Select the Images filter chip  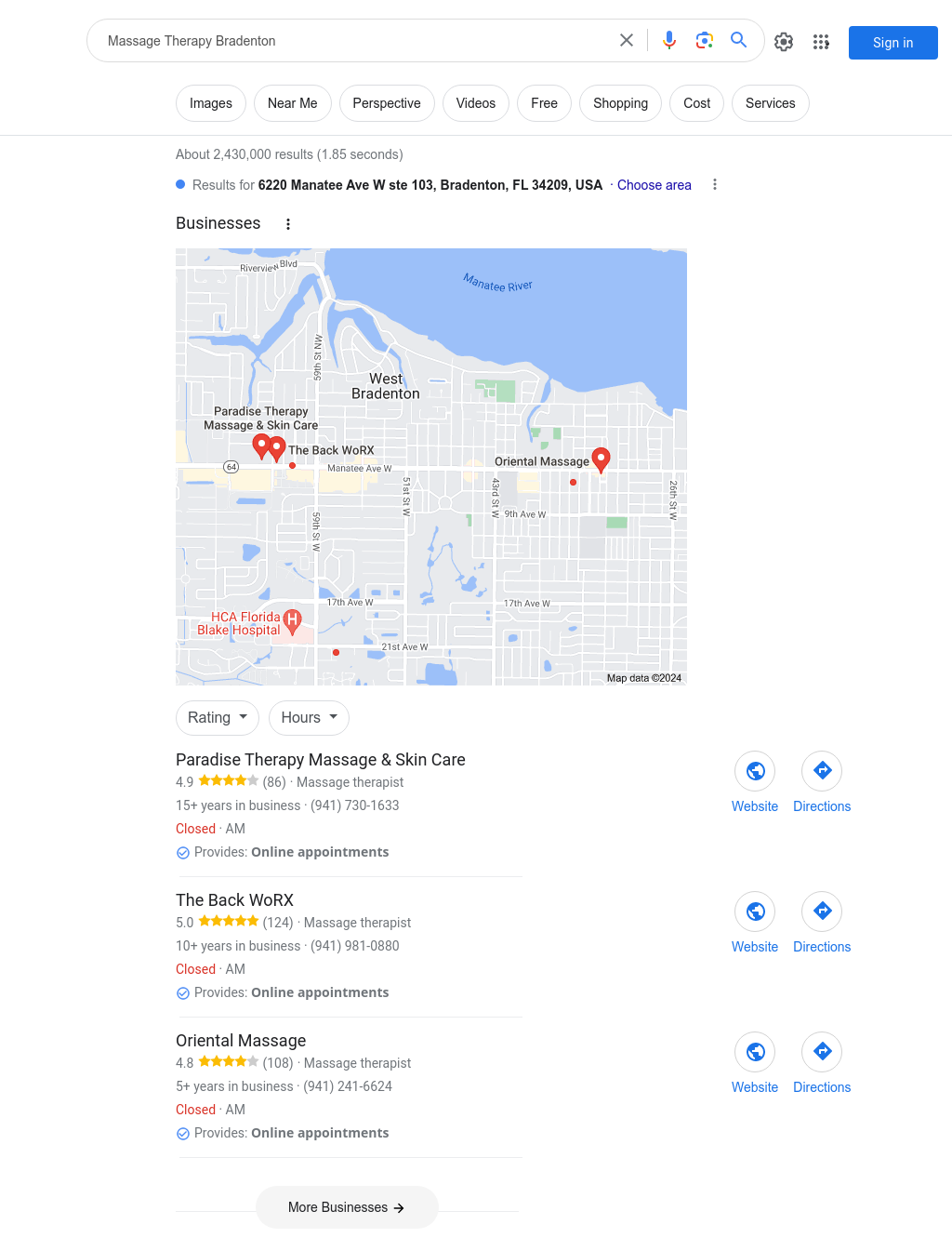(x=211, y=103)
